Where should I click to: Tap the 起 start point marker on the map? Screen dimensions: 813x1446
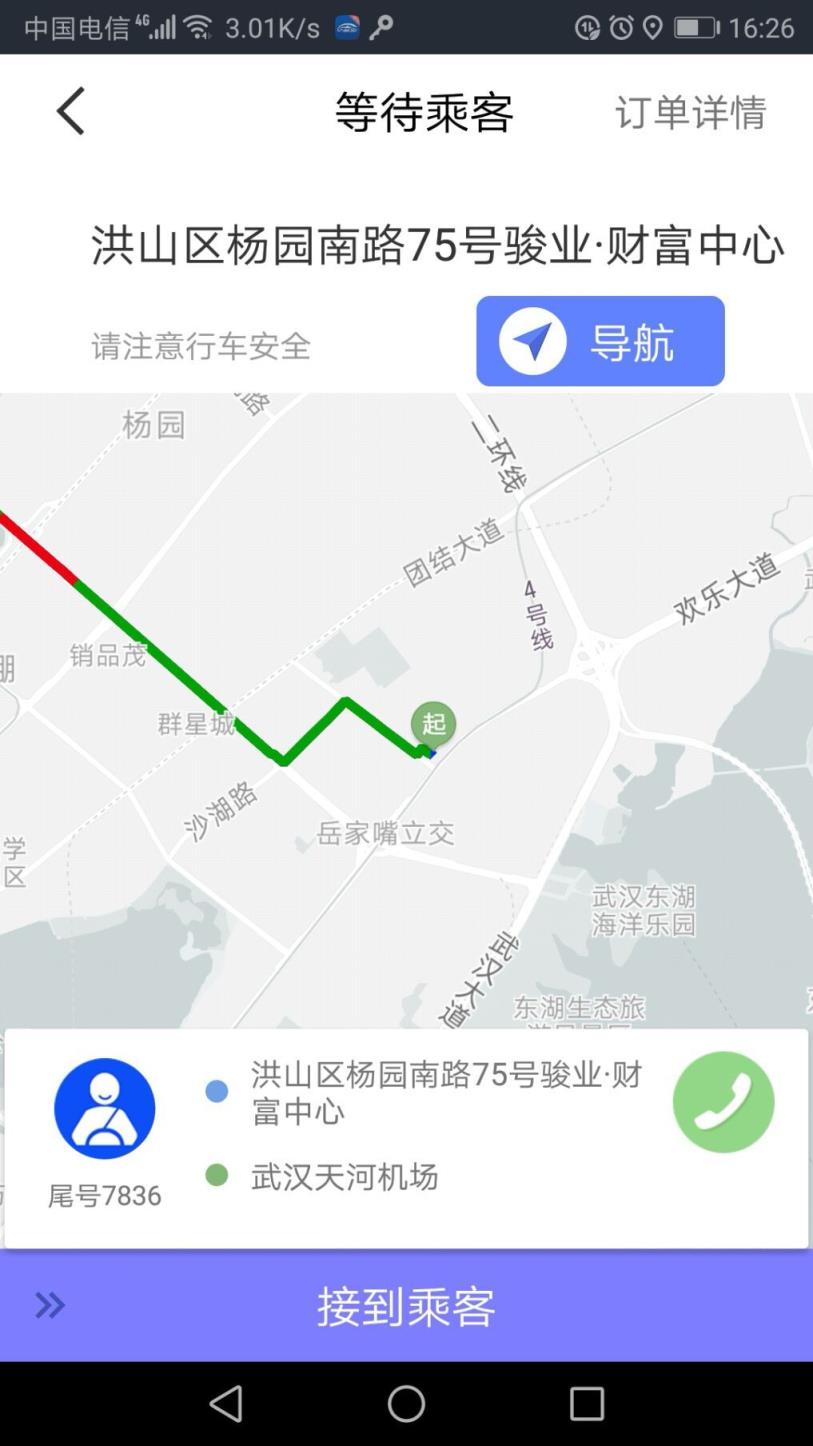point(433,725)
